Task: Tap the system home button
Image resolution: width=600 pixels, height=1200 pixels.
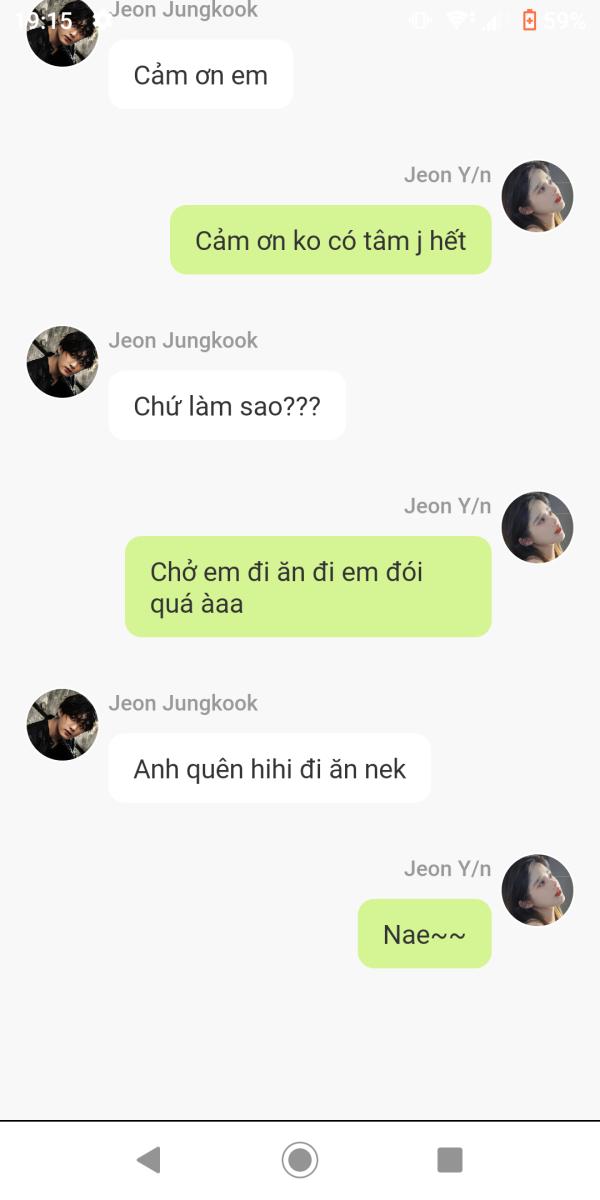Action: (x=300, y=1160)
